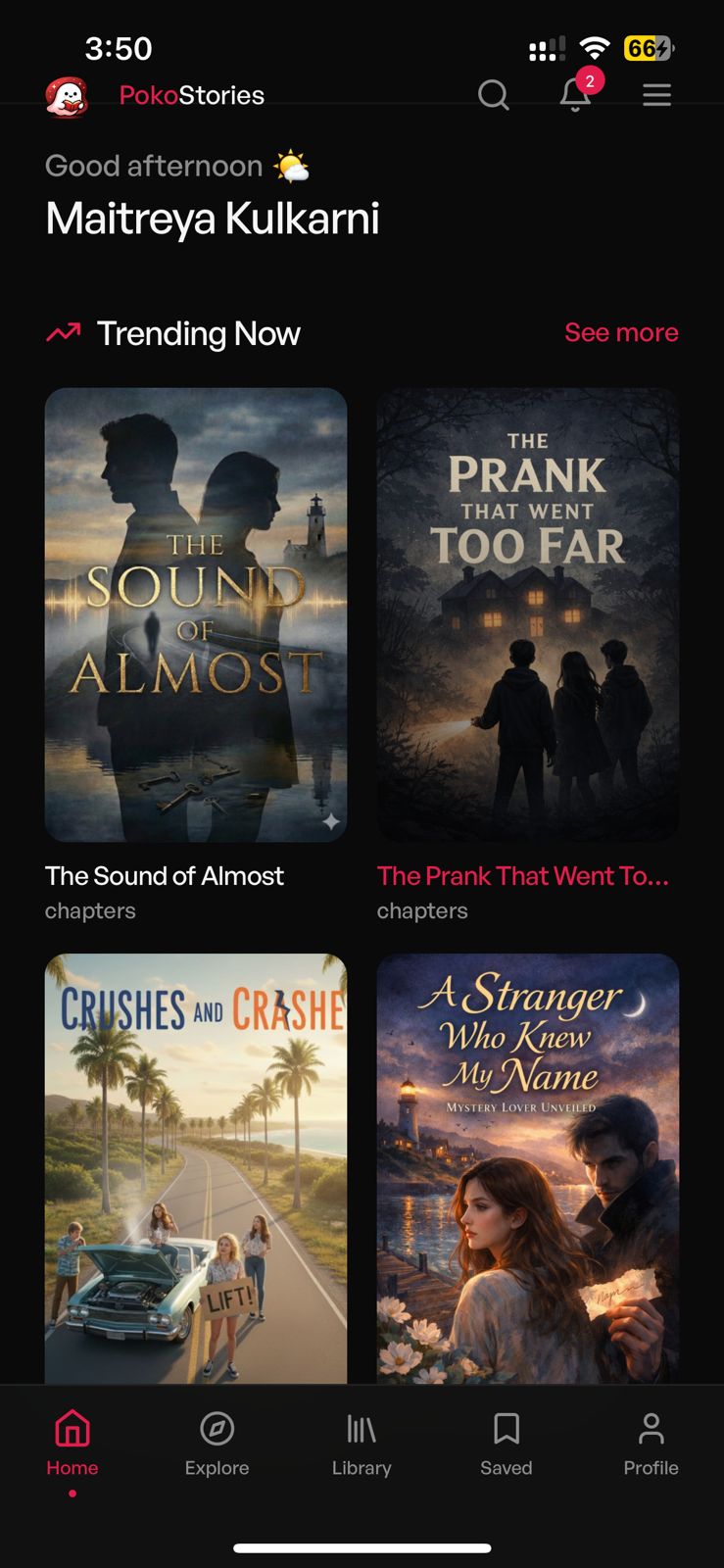Image resolution: width=724 pixels, height=1568 pixels.
Task: Tap See more for Trending Now
Action: tap(621, 332)
